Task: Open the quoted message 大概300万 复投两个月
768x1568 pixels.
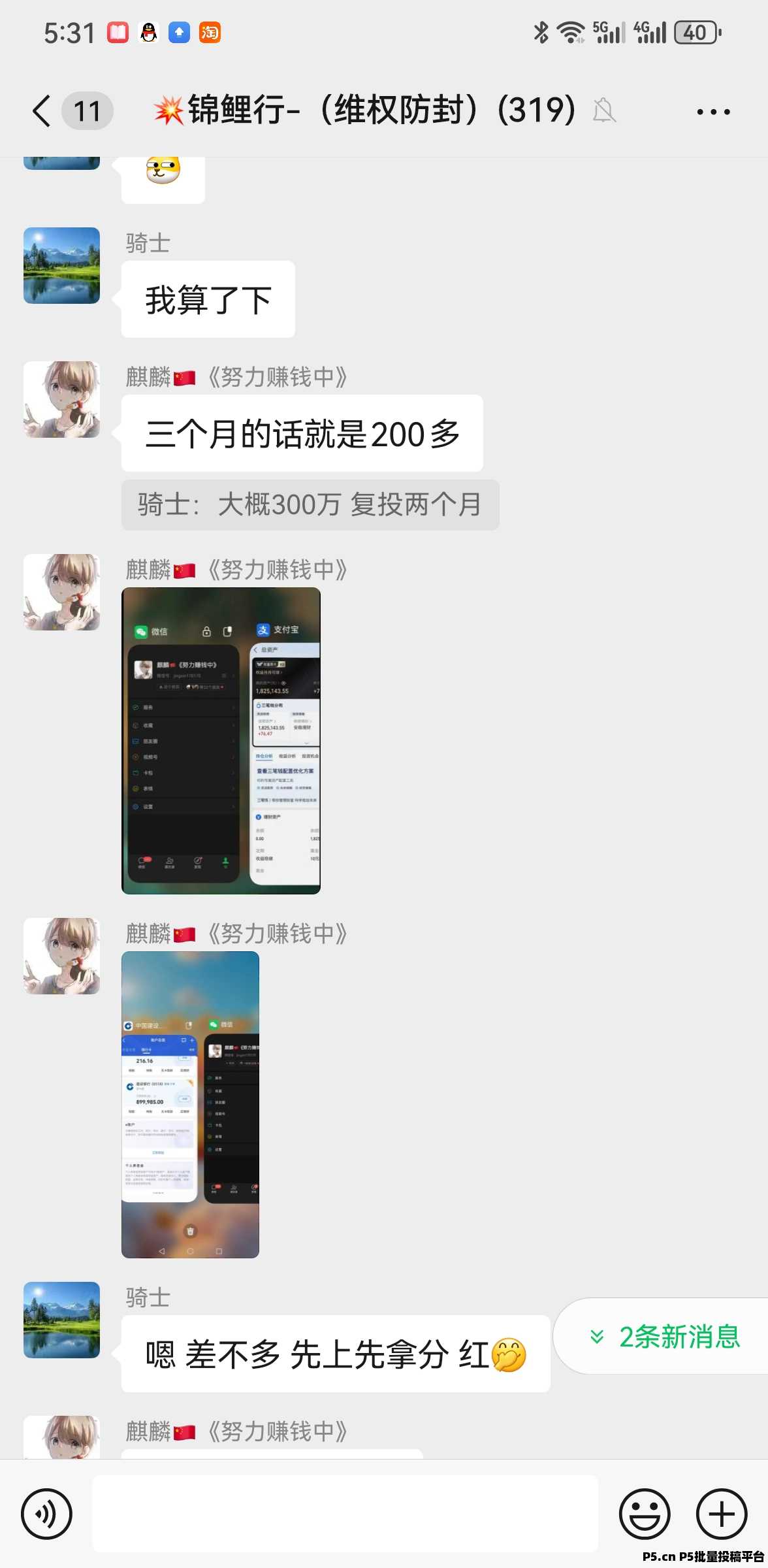Action: 310,504
